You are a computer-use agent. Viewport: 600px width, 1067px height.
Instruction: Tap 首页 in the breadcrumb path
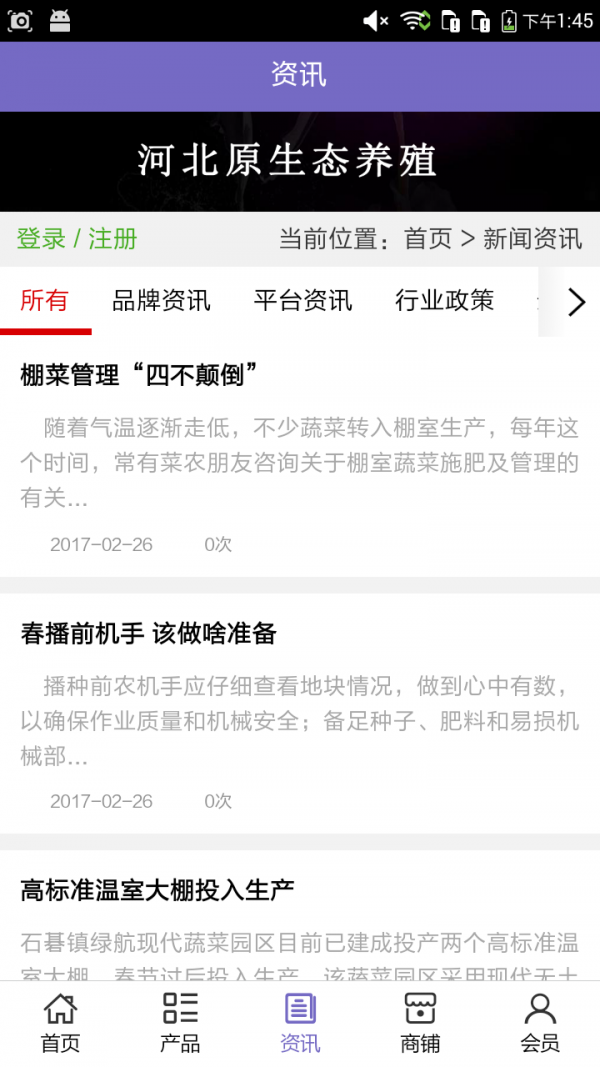[x=428, y=239]
